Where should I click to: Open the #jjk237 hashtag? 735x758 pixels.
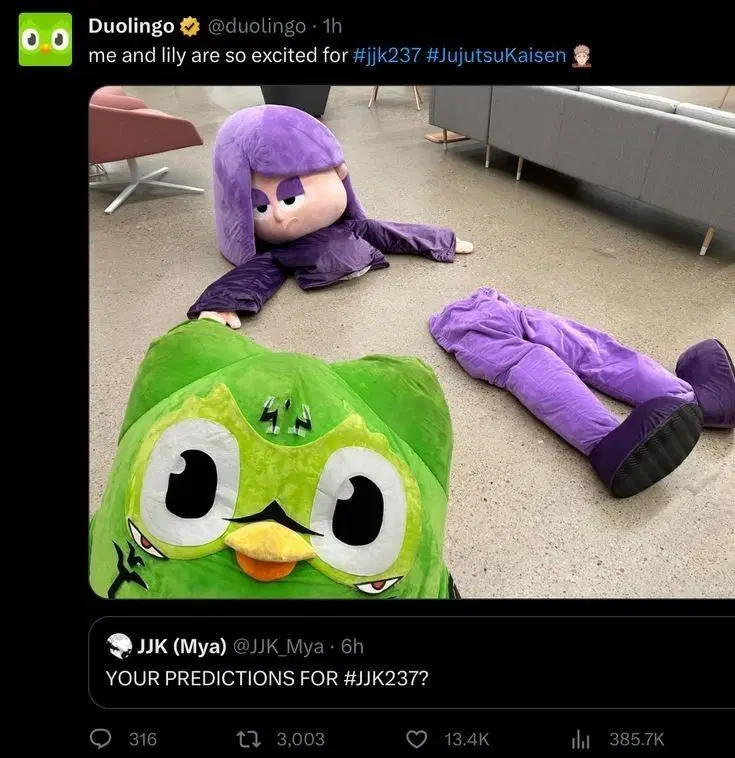386,56
